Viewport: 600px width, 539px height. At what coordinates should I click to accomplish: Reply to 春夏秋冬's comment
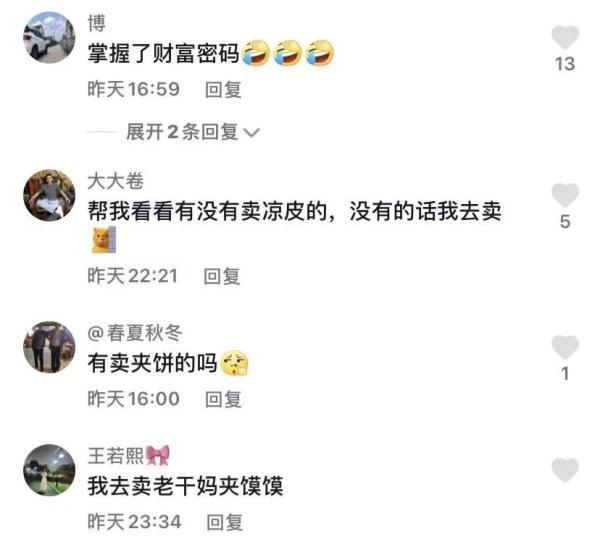click(223, 399)
